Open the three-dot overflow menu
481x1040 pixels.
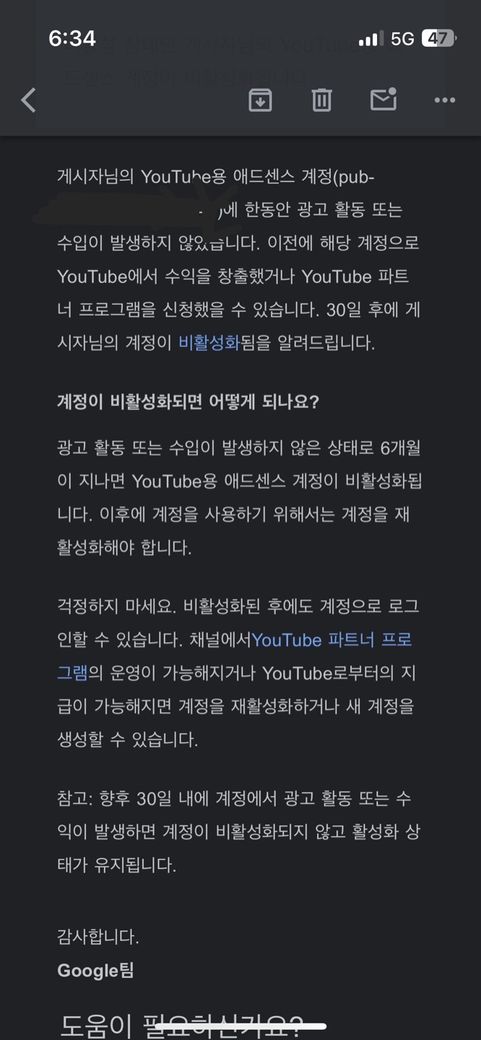click(445, 100)
